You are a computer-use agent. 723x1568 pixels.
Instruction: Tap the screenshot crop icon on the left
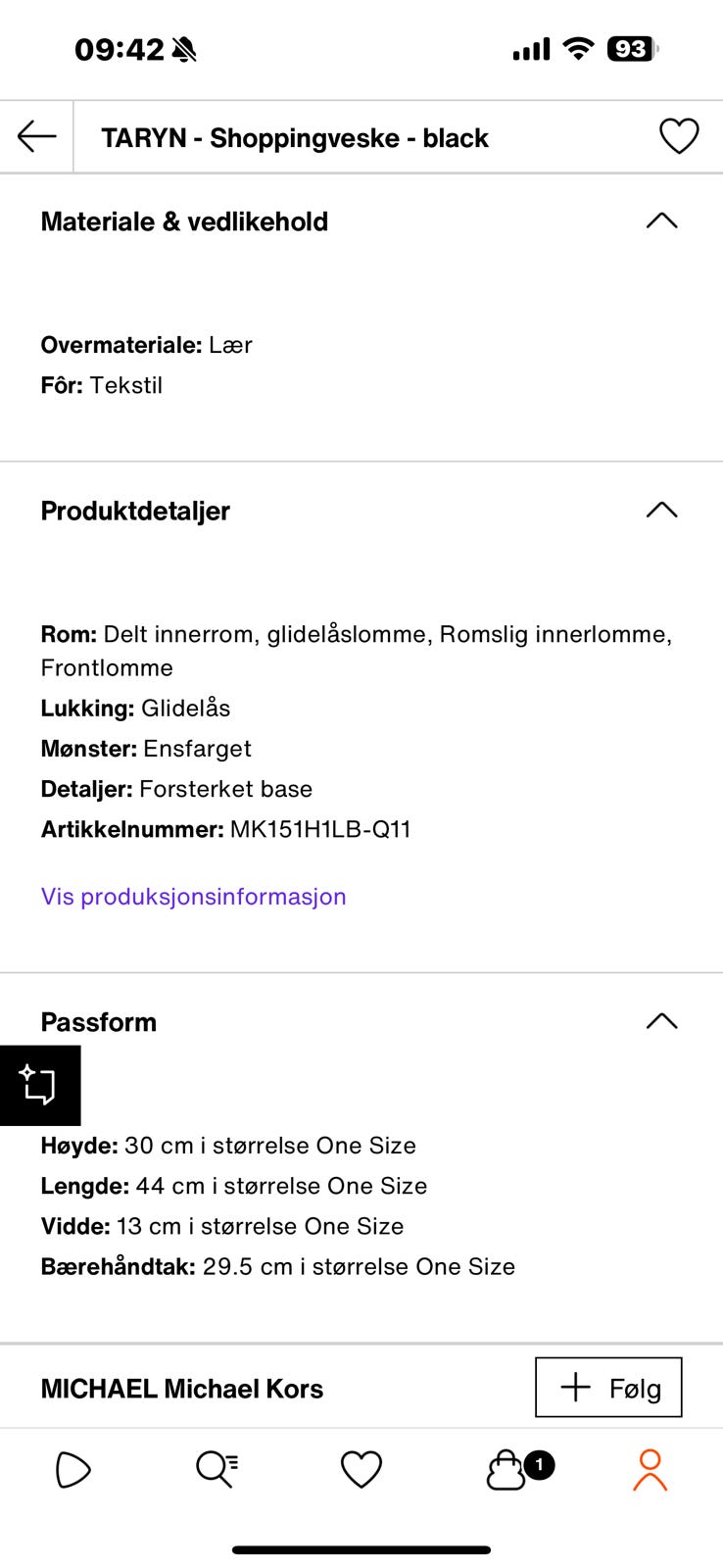(40, 1085)
